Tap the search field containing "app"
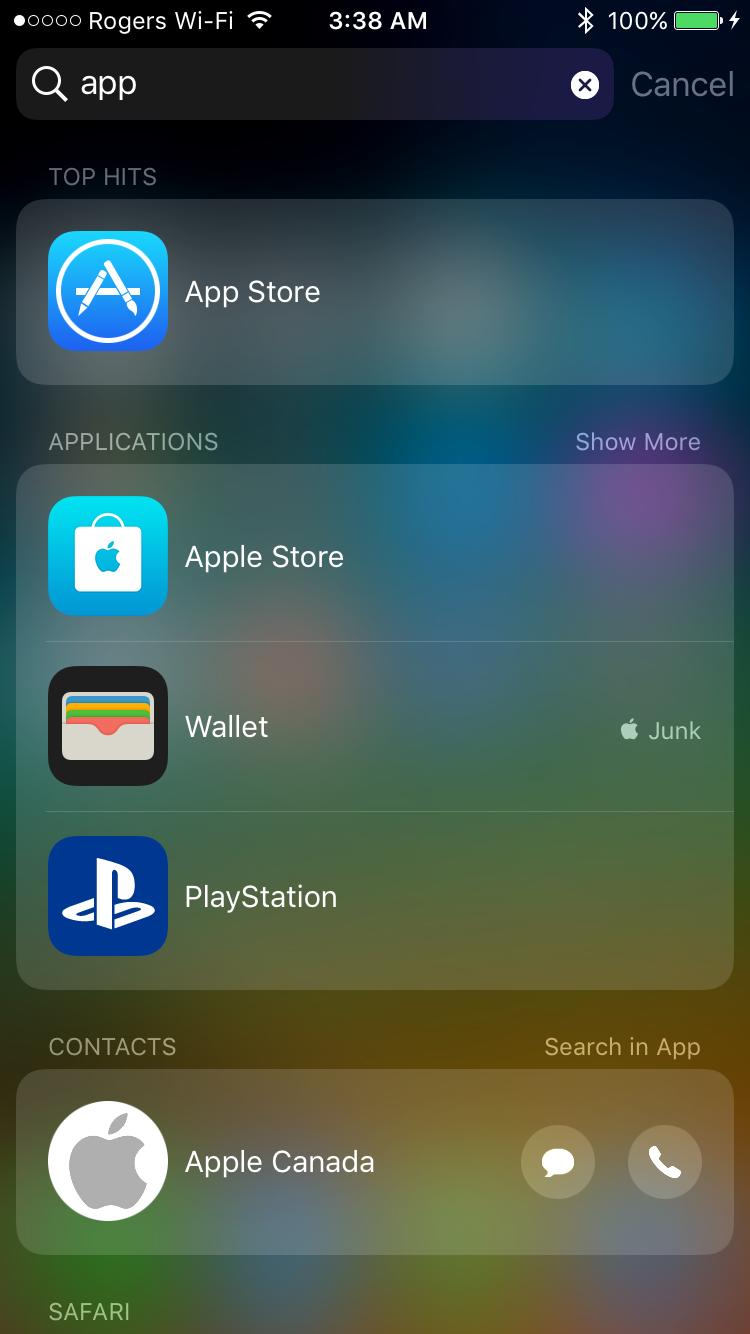 click(315, 84)
